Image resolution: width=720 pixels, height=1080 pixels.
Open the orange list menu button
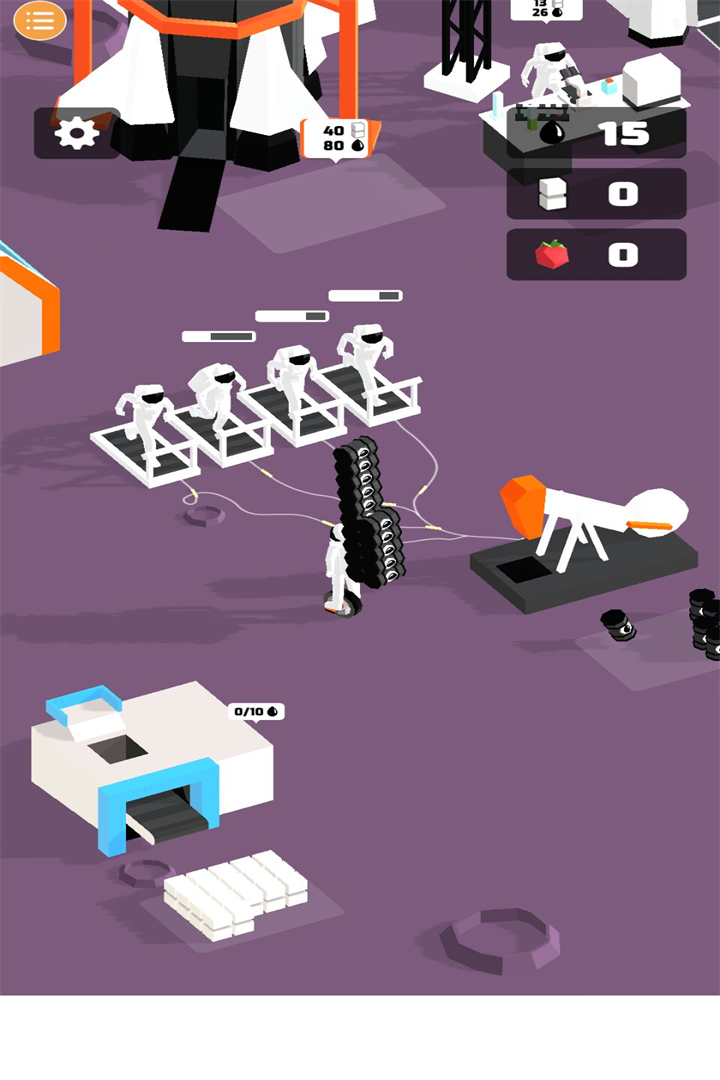pos(40,20)
